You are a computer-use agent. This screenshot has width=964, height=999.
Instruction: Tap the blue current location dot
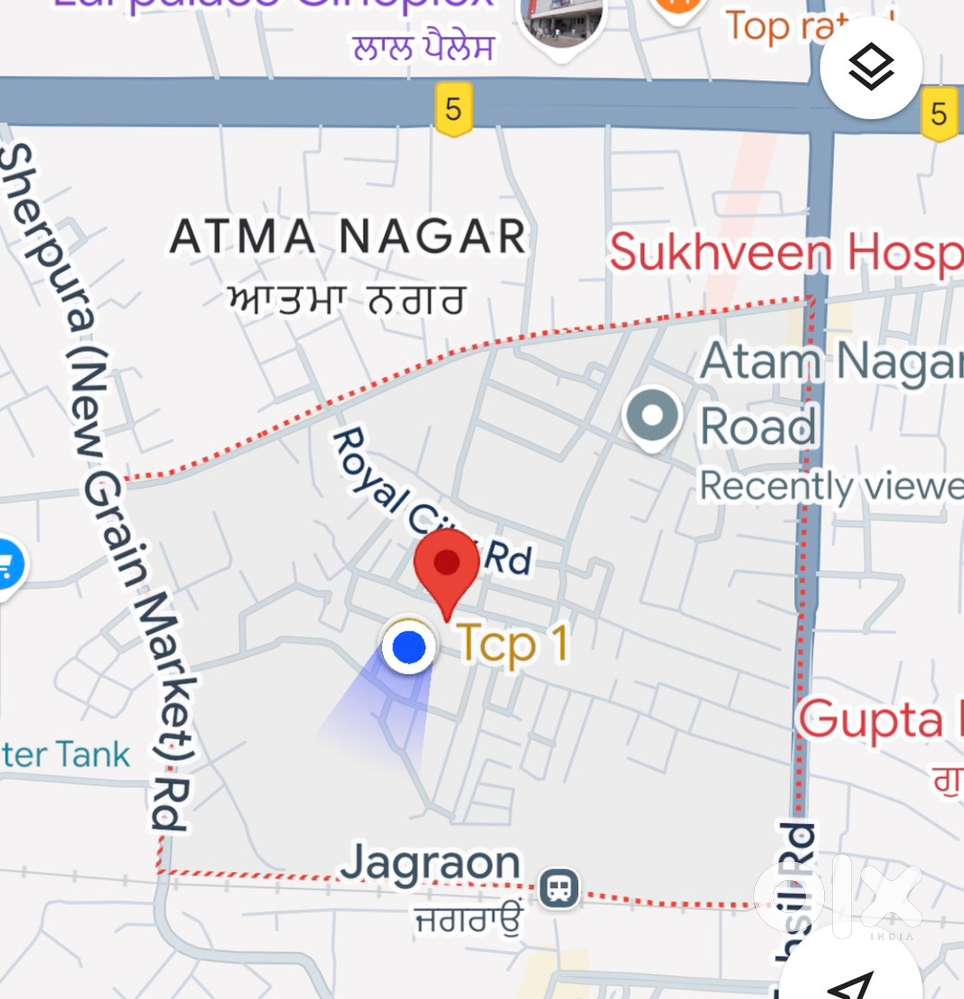408,647
